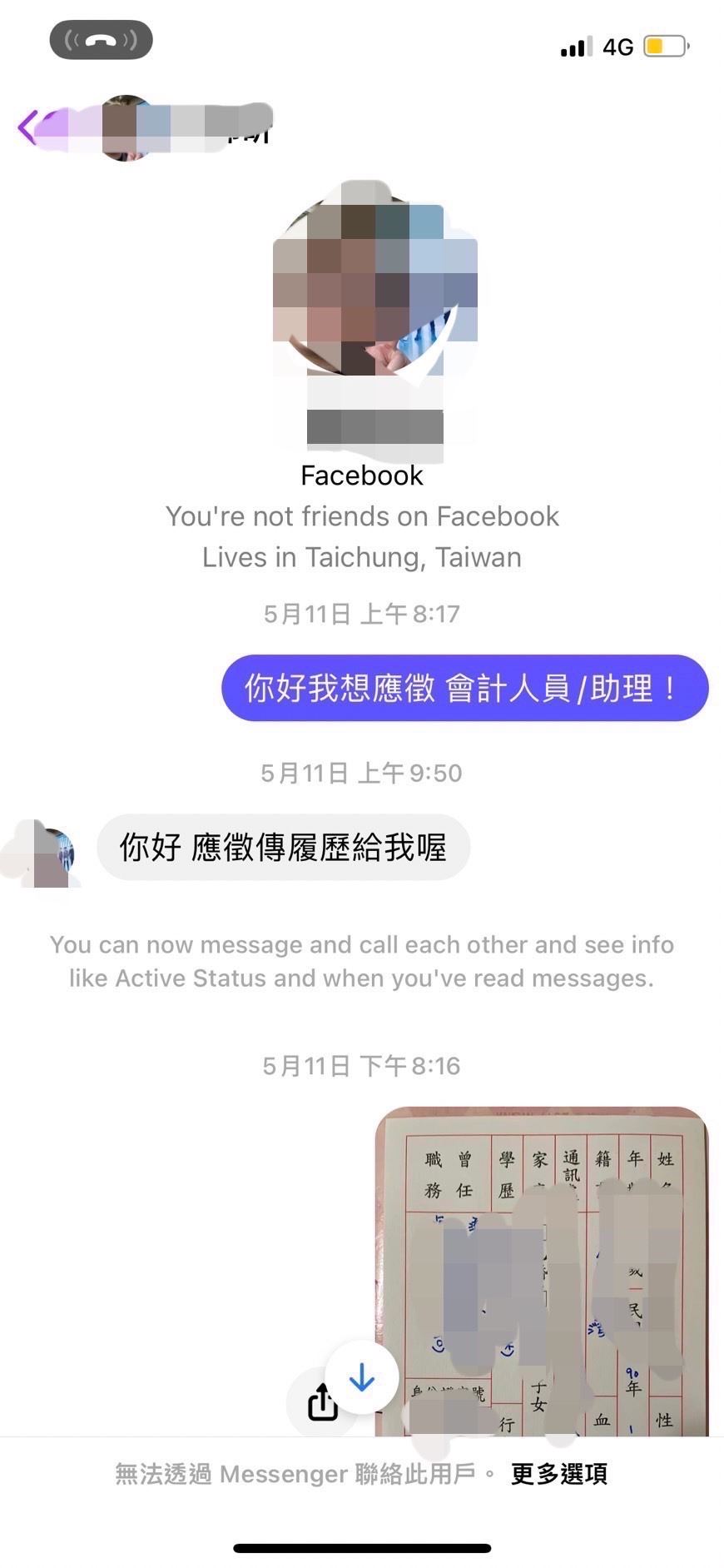724x1568 pixels.
Task: Share the resume photo
Action: point(321,1403)
